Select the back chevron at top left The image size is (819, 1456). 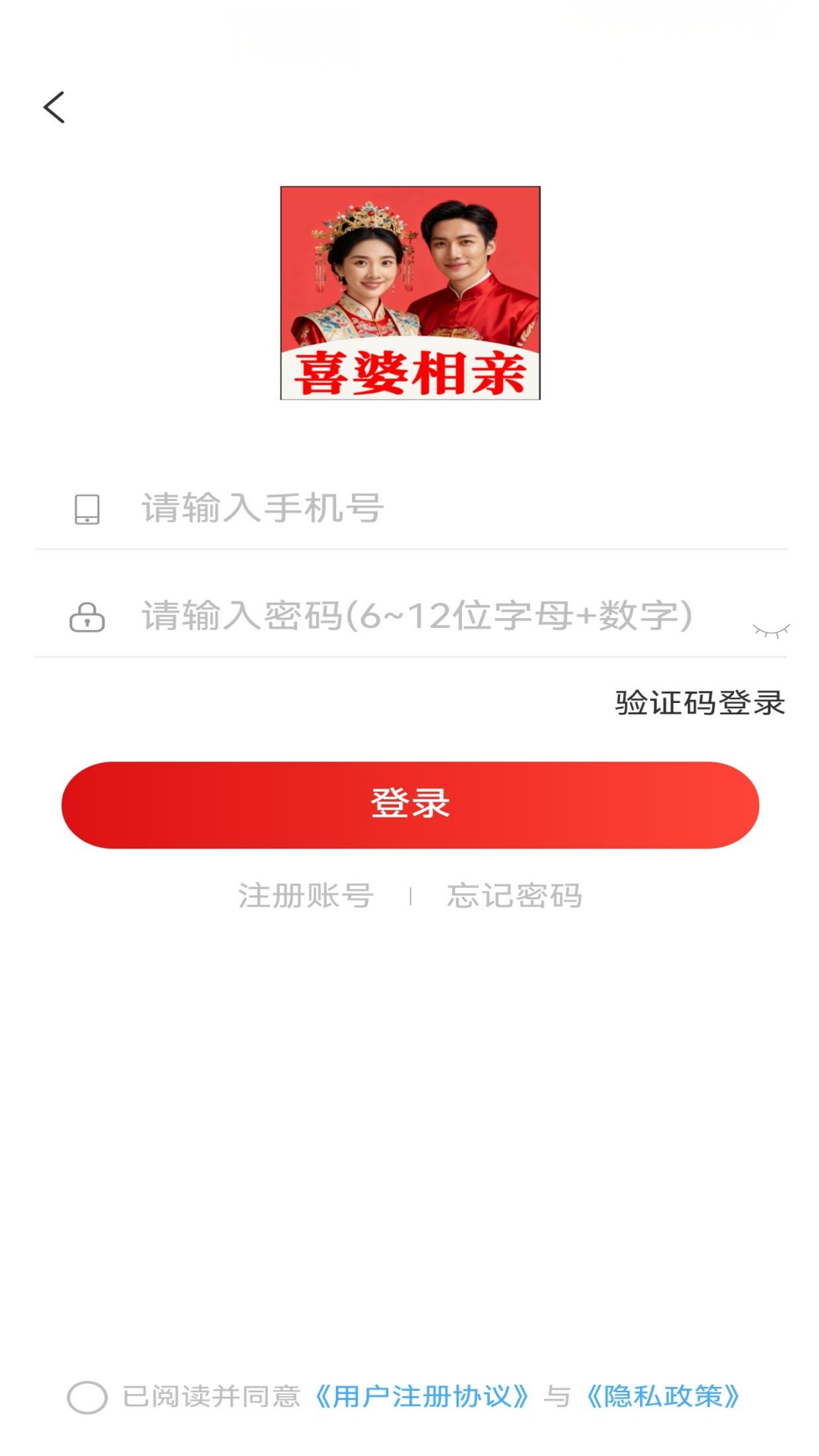point(54,106)
